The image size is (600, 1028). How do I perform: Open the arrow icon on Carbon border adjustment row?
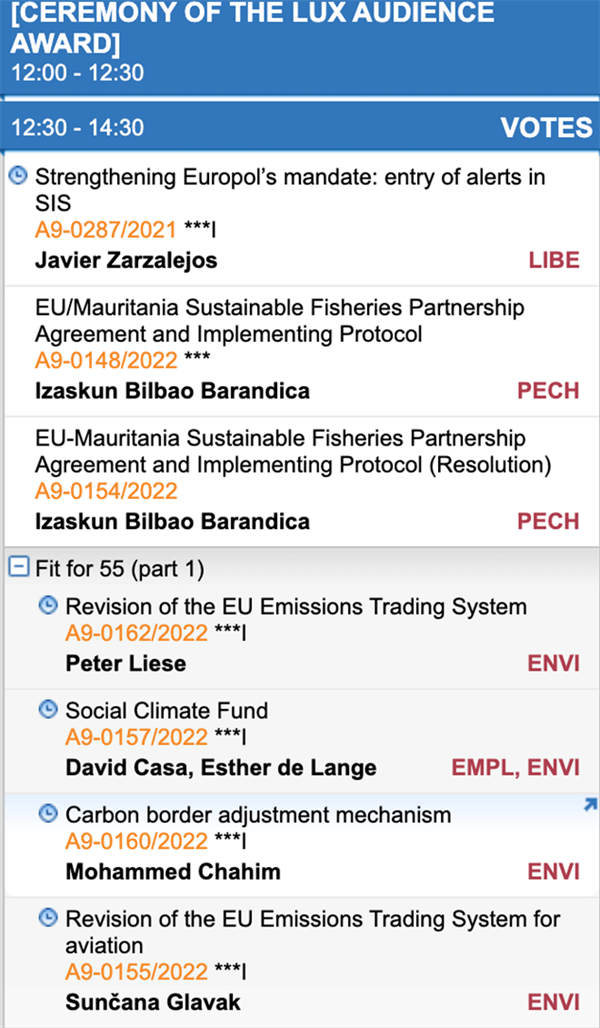point(590,804)
